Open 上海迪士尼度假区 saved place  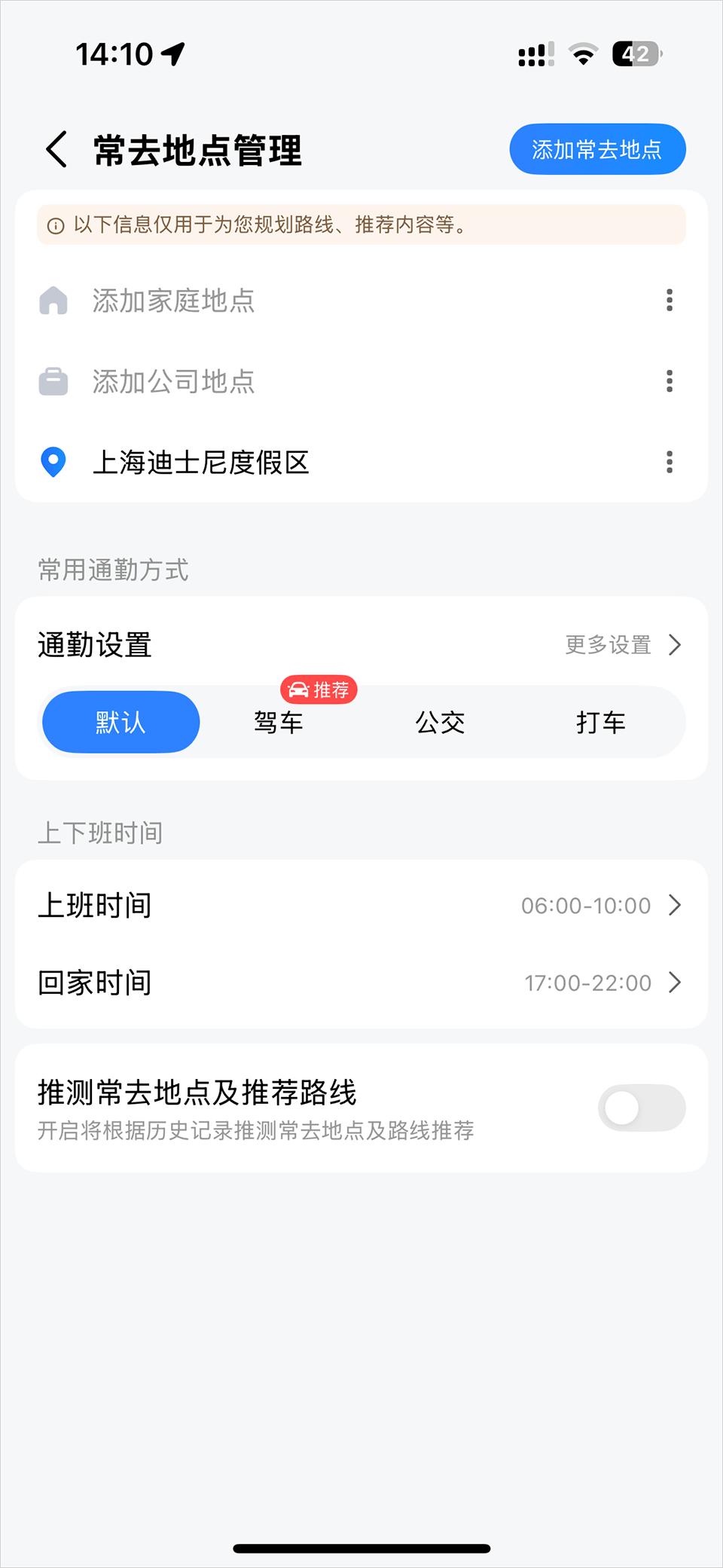pos(200,462)
